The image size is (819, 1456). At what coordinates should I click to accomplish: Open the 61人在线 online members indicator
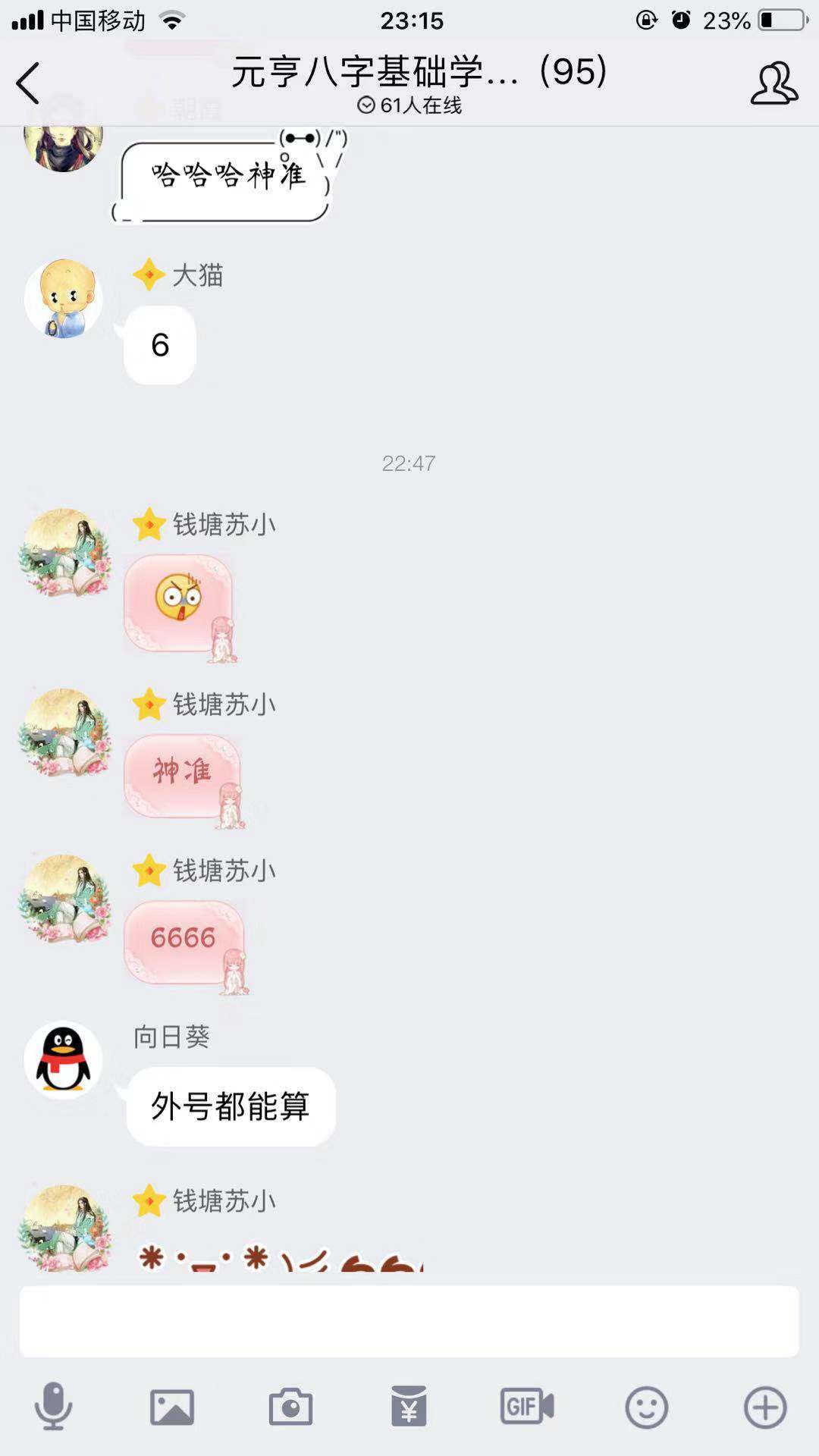pos(409,105)
